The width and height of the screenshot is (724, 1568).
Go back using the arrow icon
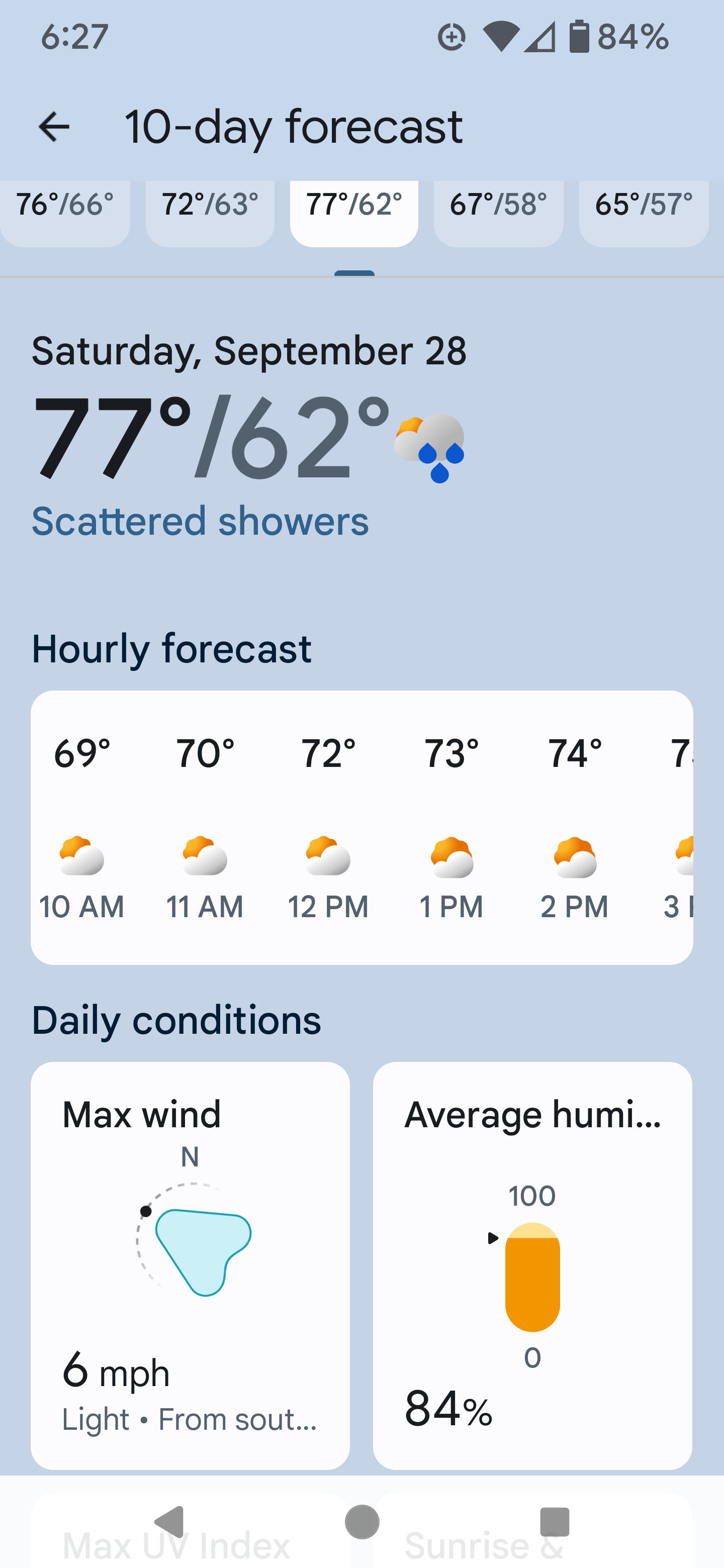coord(54,127)
